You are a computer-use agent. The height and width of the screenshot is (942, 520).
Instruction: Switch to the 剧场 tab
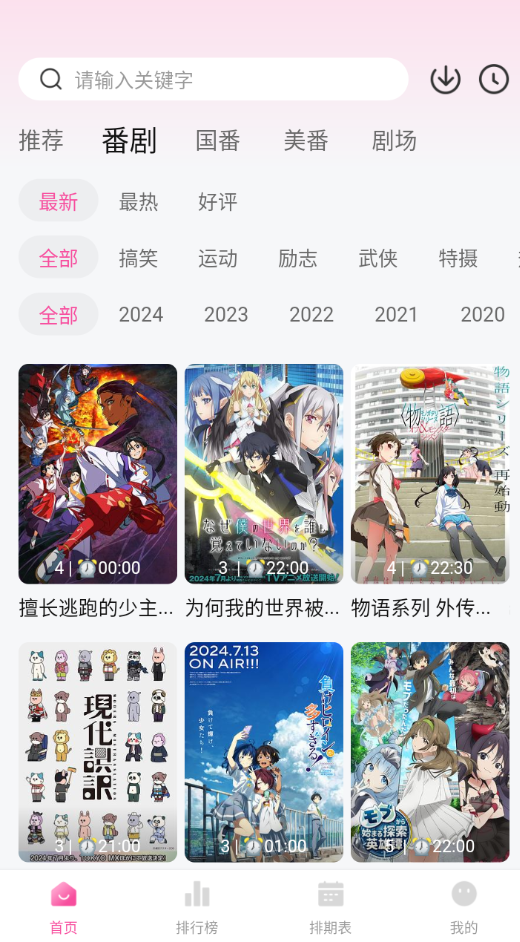coord(395,141)
